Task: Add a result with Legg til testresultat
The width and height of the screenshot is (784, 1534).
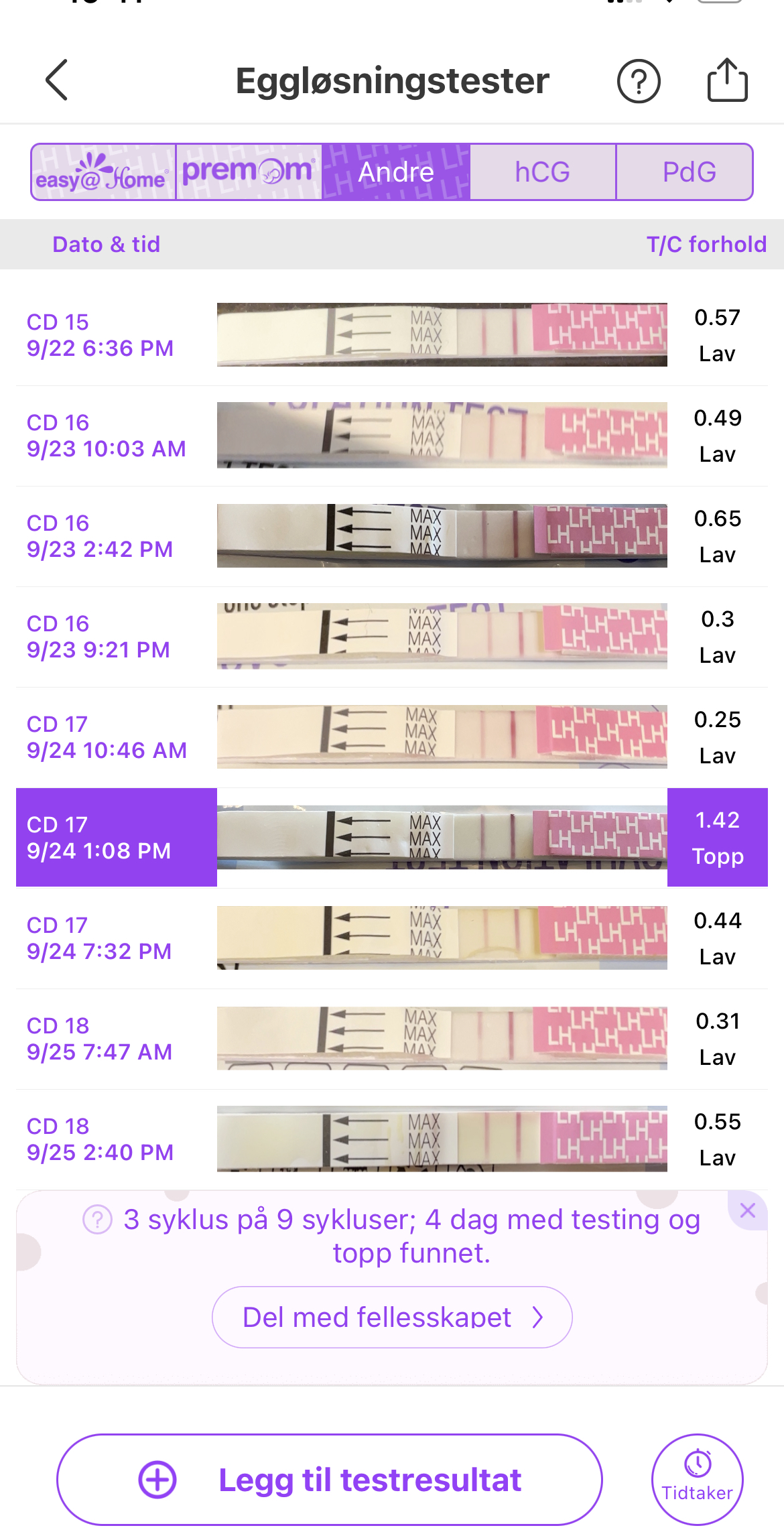Action: [329, 1480]
